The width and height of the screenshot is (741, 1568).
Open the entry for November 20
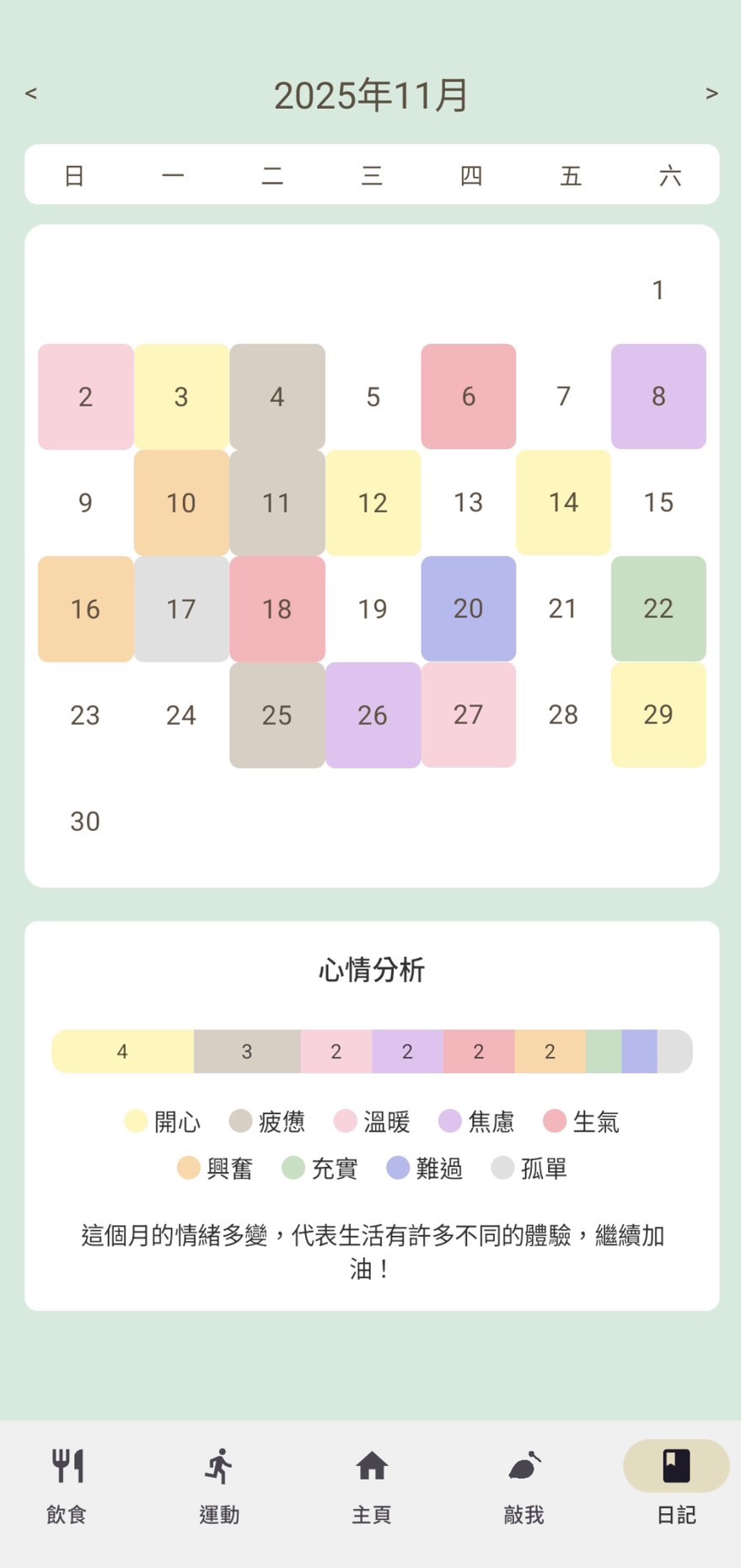pos(469,609)
